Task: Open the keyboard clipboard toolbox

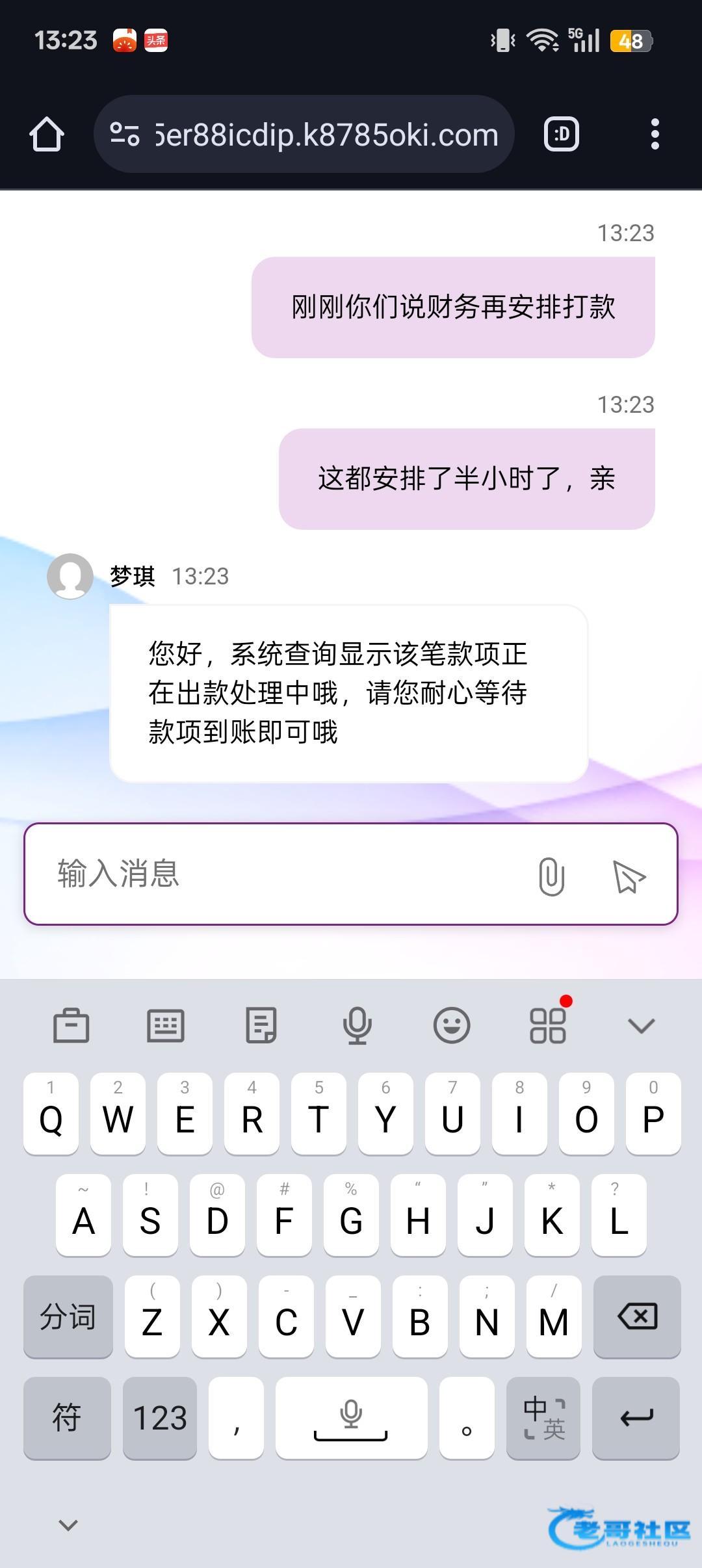Action: (x=71, y=1025)
